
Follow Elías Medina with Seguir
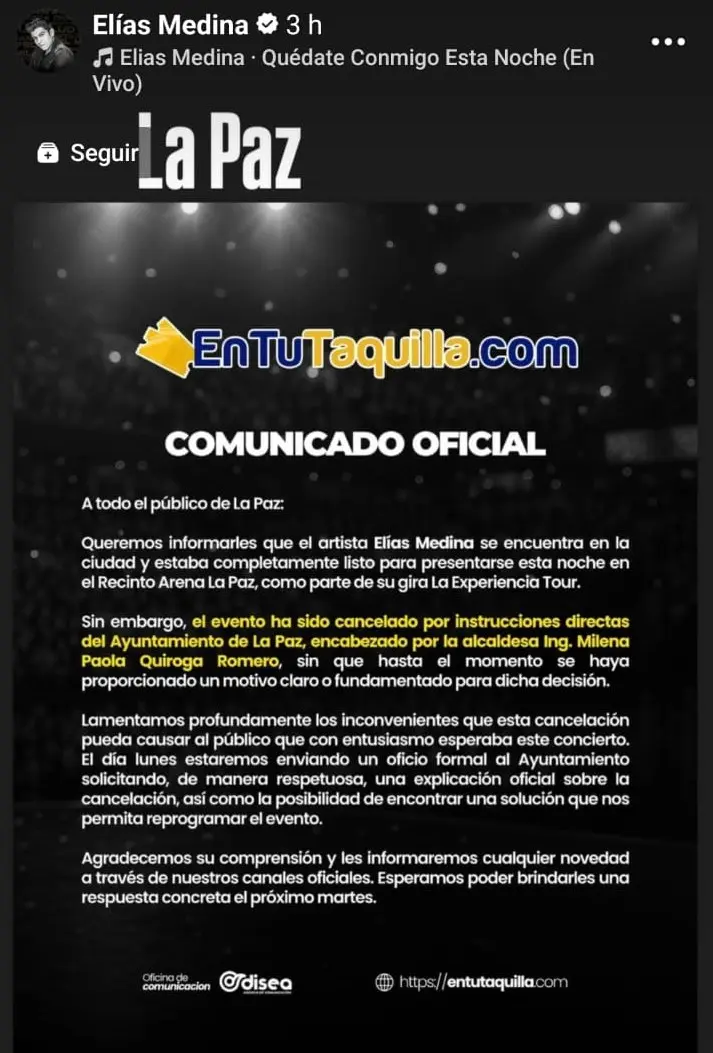click(88, 153)
